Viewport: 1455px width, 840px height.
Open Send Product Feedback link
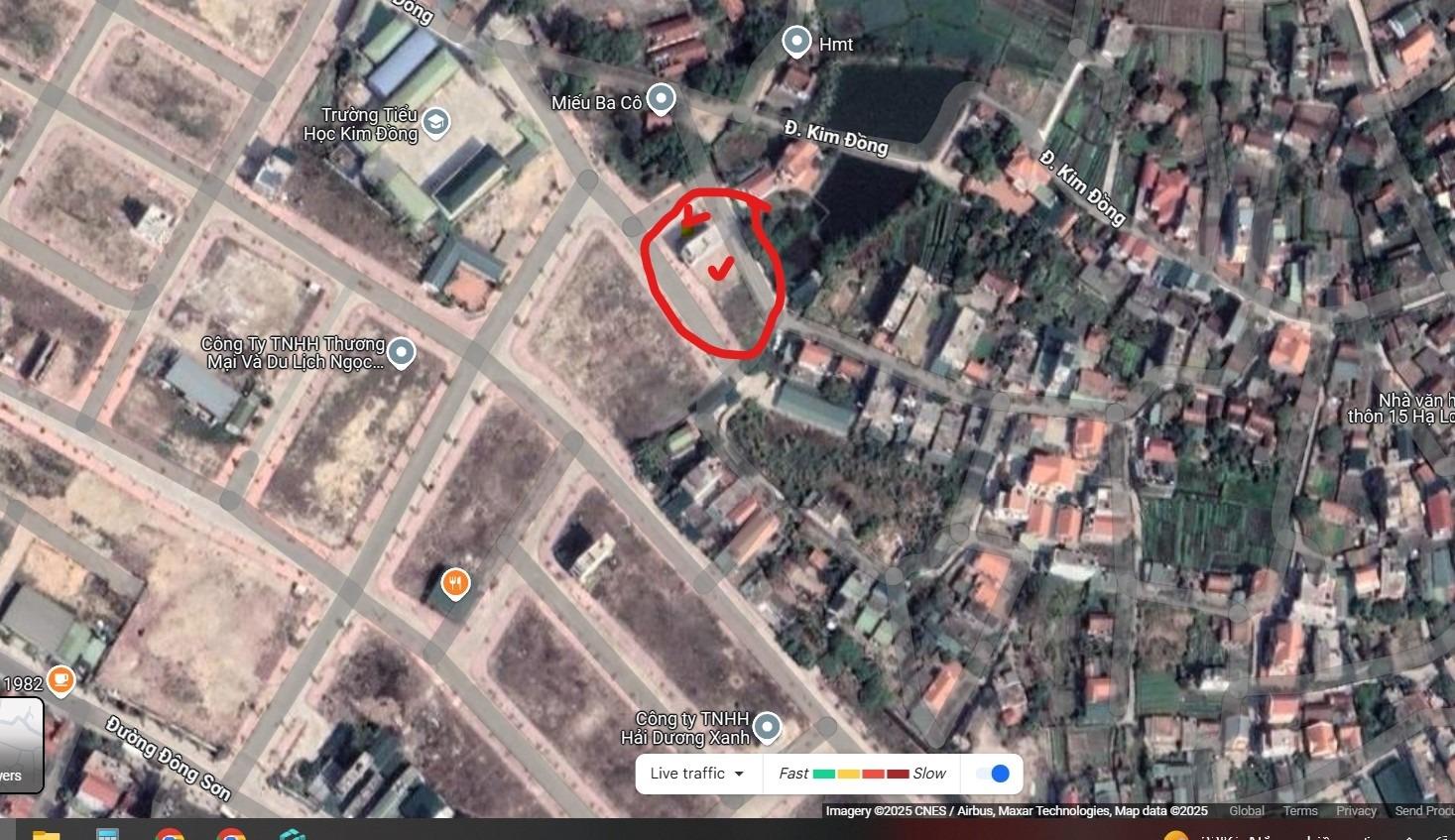tap(1424, 810)
